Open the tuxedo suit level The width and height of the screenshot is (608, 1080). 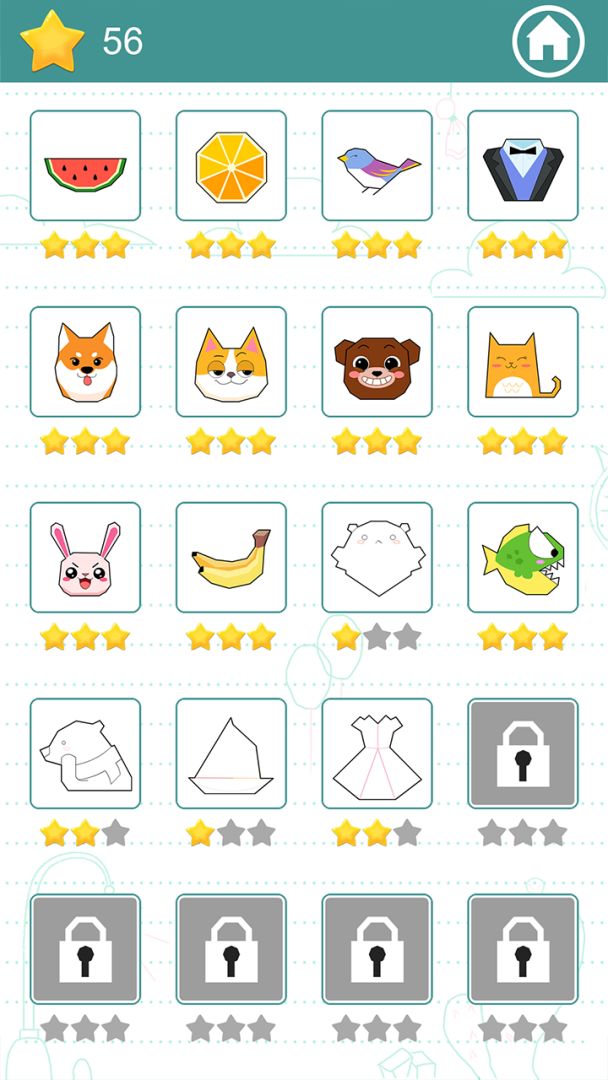coord(523,165)
